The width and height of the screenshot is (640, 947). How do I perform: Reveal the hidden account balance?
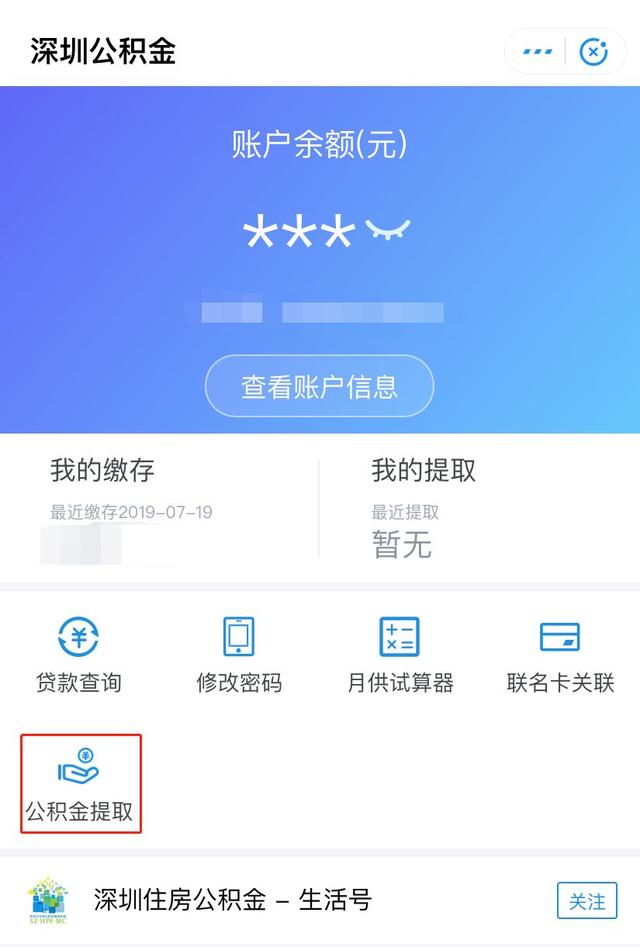point(388,233)
